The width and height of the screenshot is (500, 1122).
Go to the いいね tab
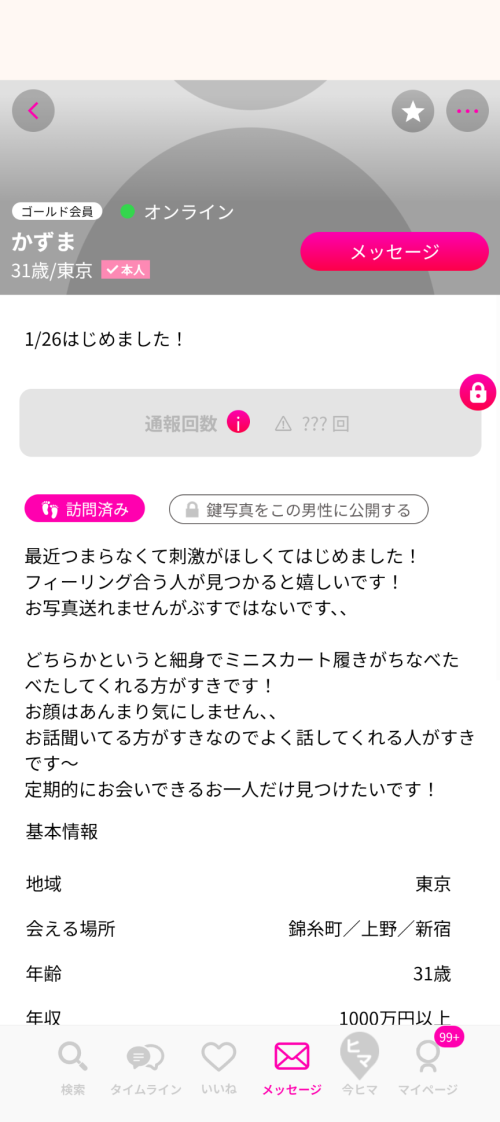[x=218, y=1070]
